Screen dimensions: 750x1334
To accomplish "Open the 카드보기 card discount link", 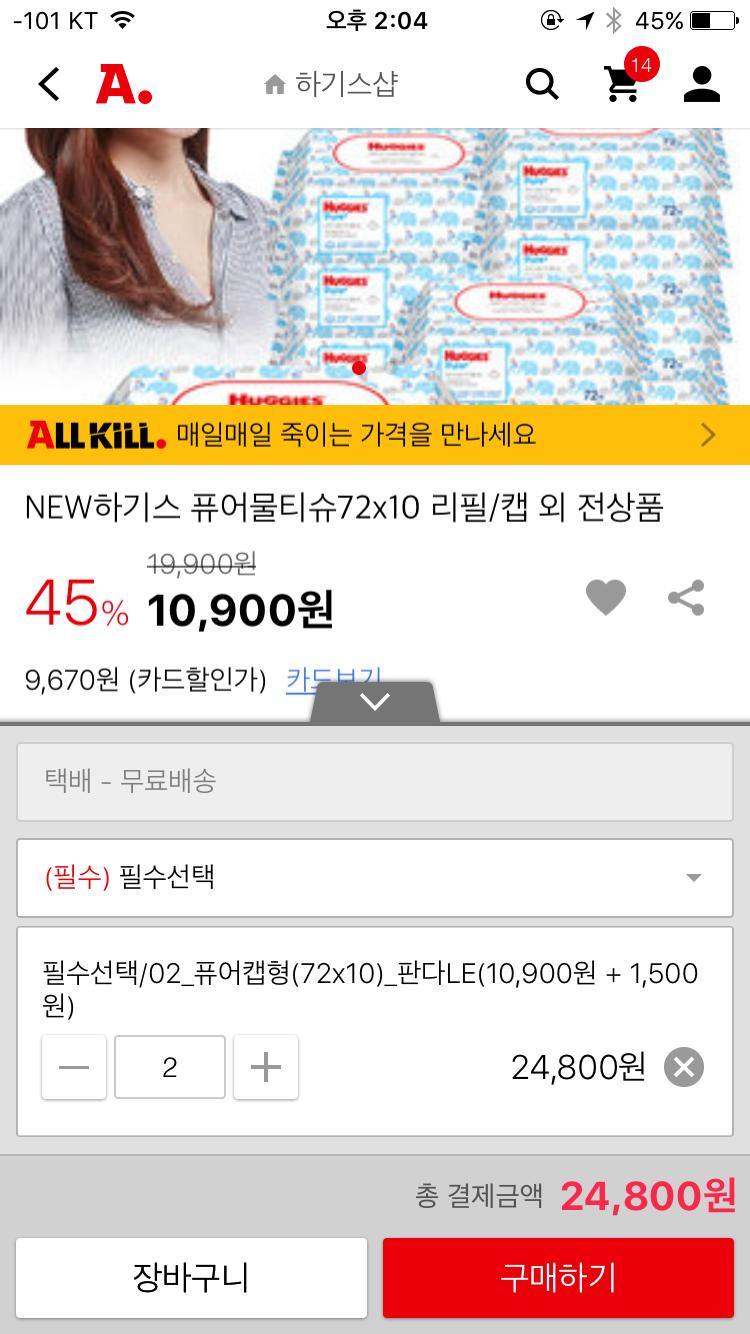I will click(332, 679).
